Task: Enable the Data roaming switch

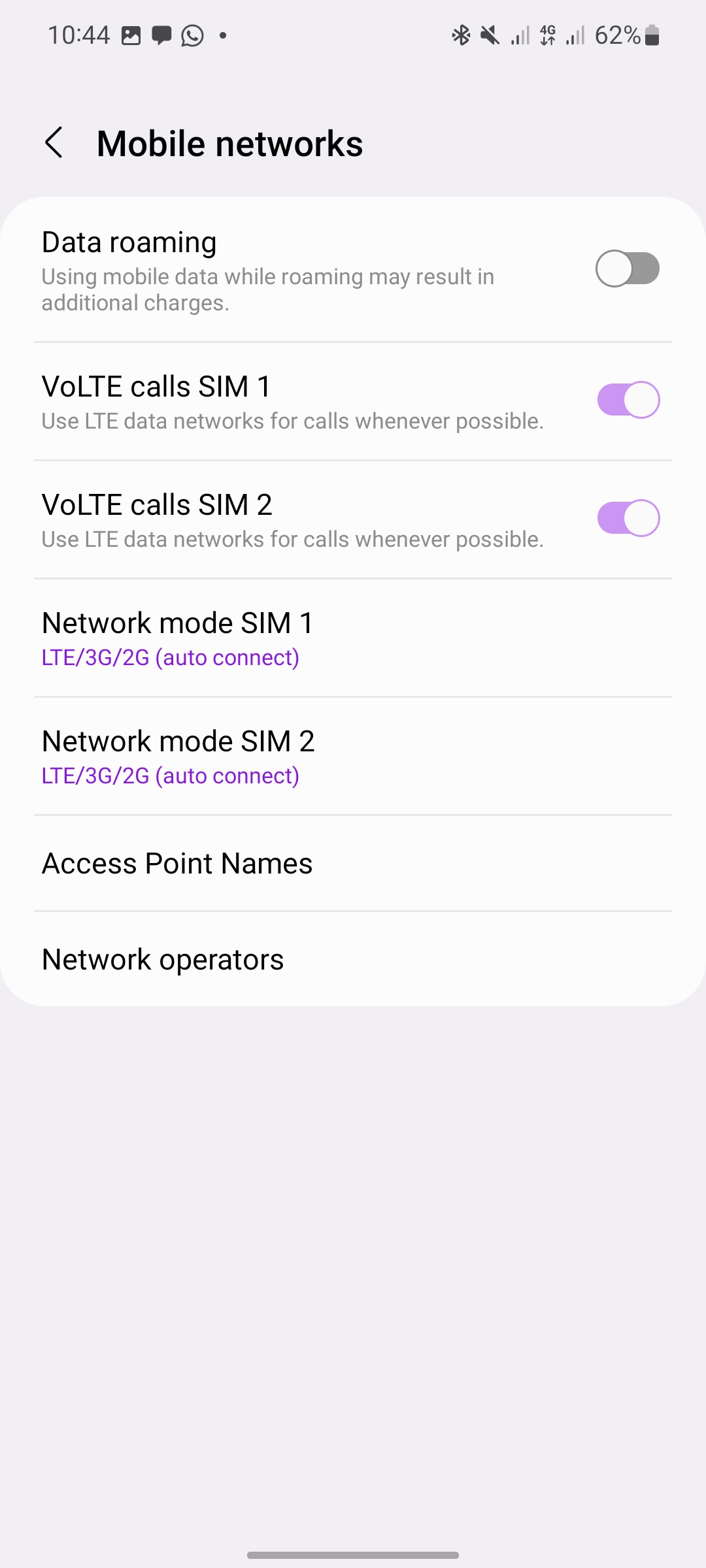Action: tap(627, 269)
